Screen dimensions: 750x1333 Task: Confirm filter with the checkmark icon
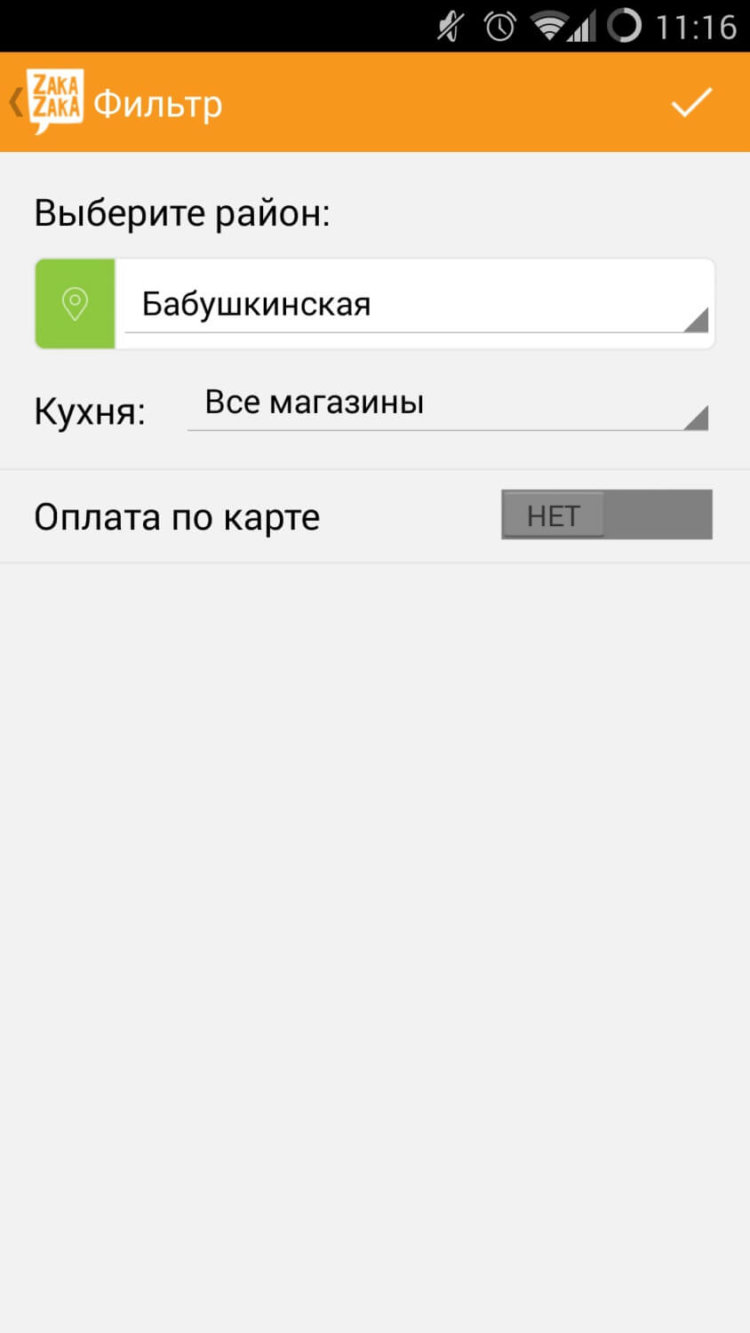click(x=691, y=102)
